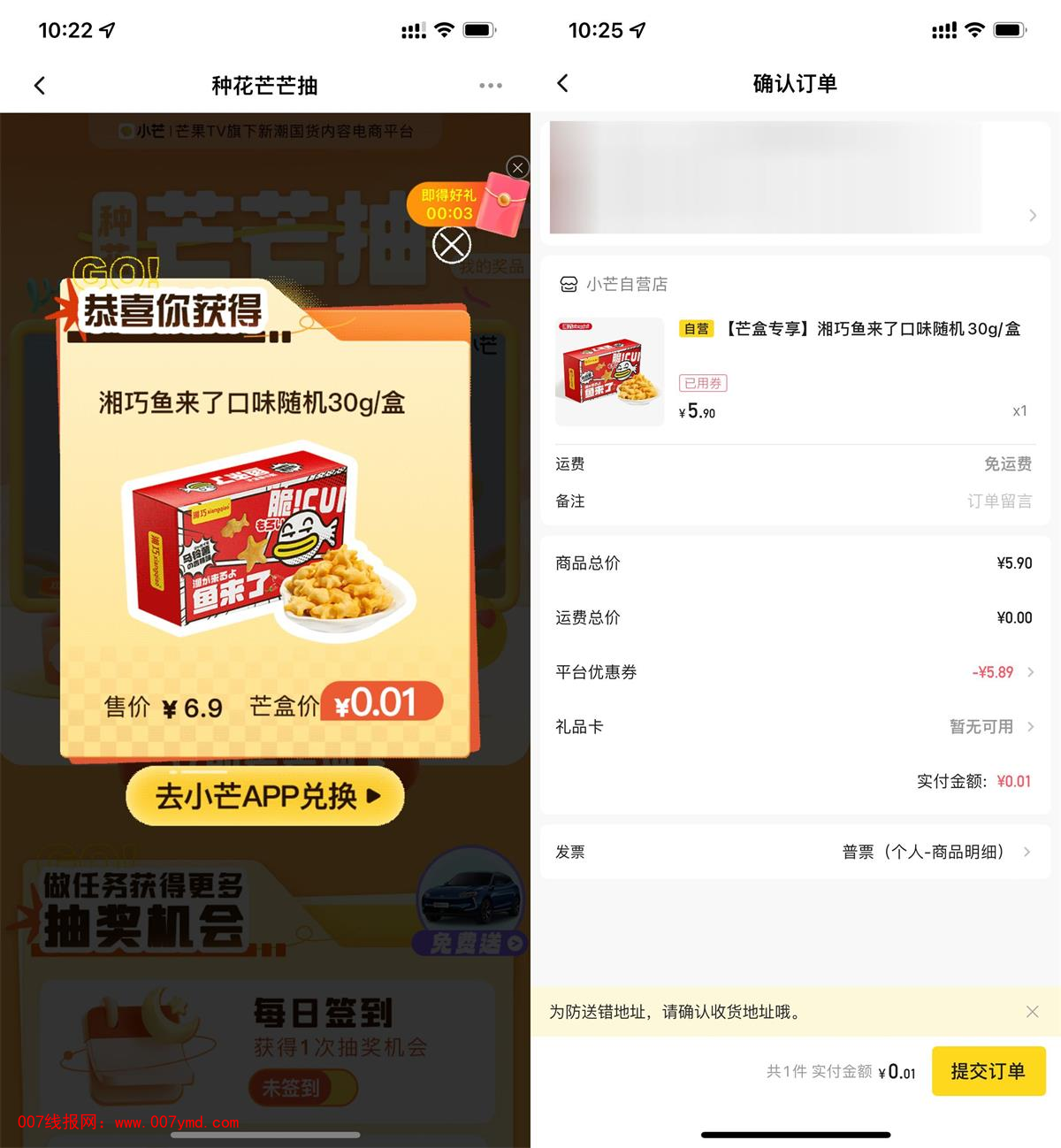Close the prize popup dialog
This screenshot has width=1061, height=1148.
pos(451,245)
